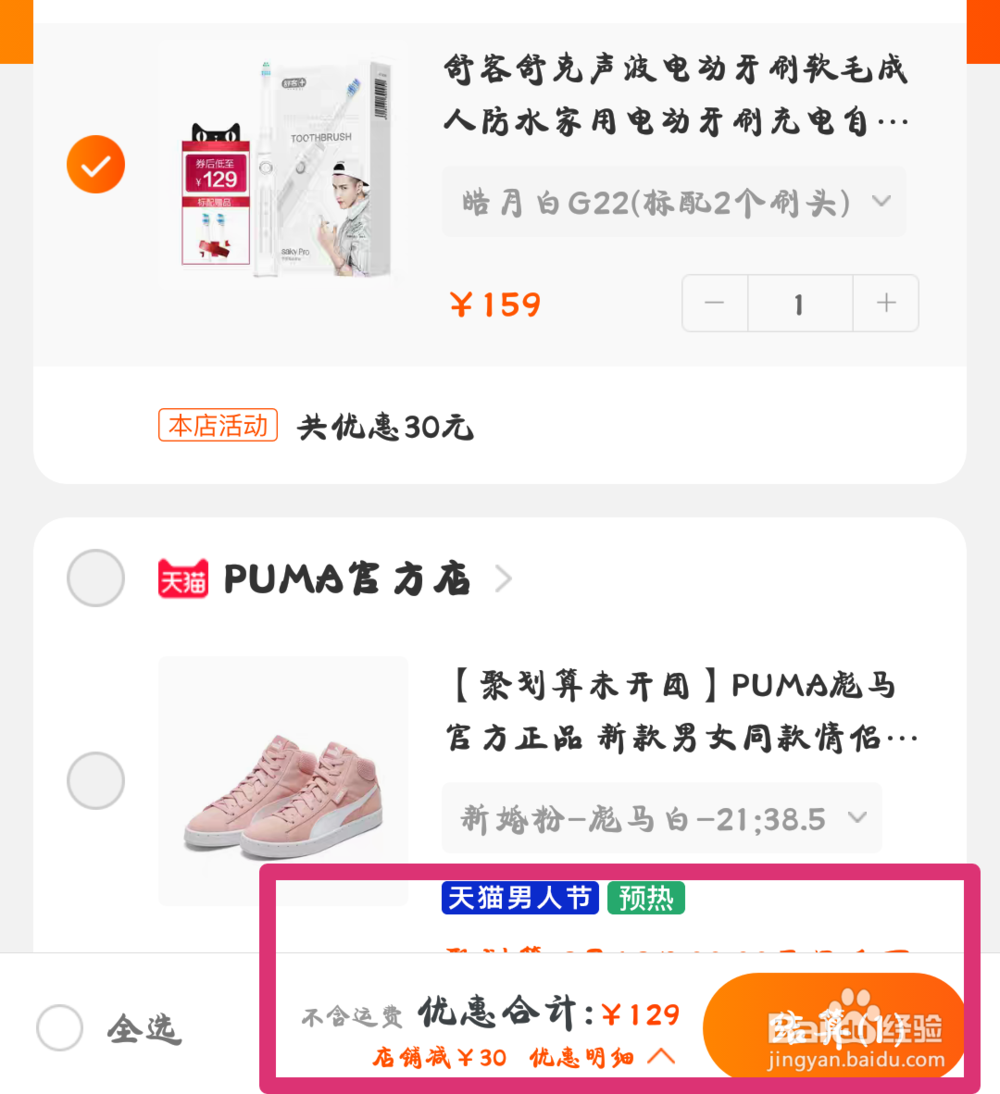Deselect the toothbrush item's orange checkmark
Viewport: 1000px width, 1094px height.
click(95, 164)
